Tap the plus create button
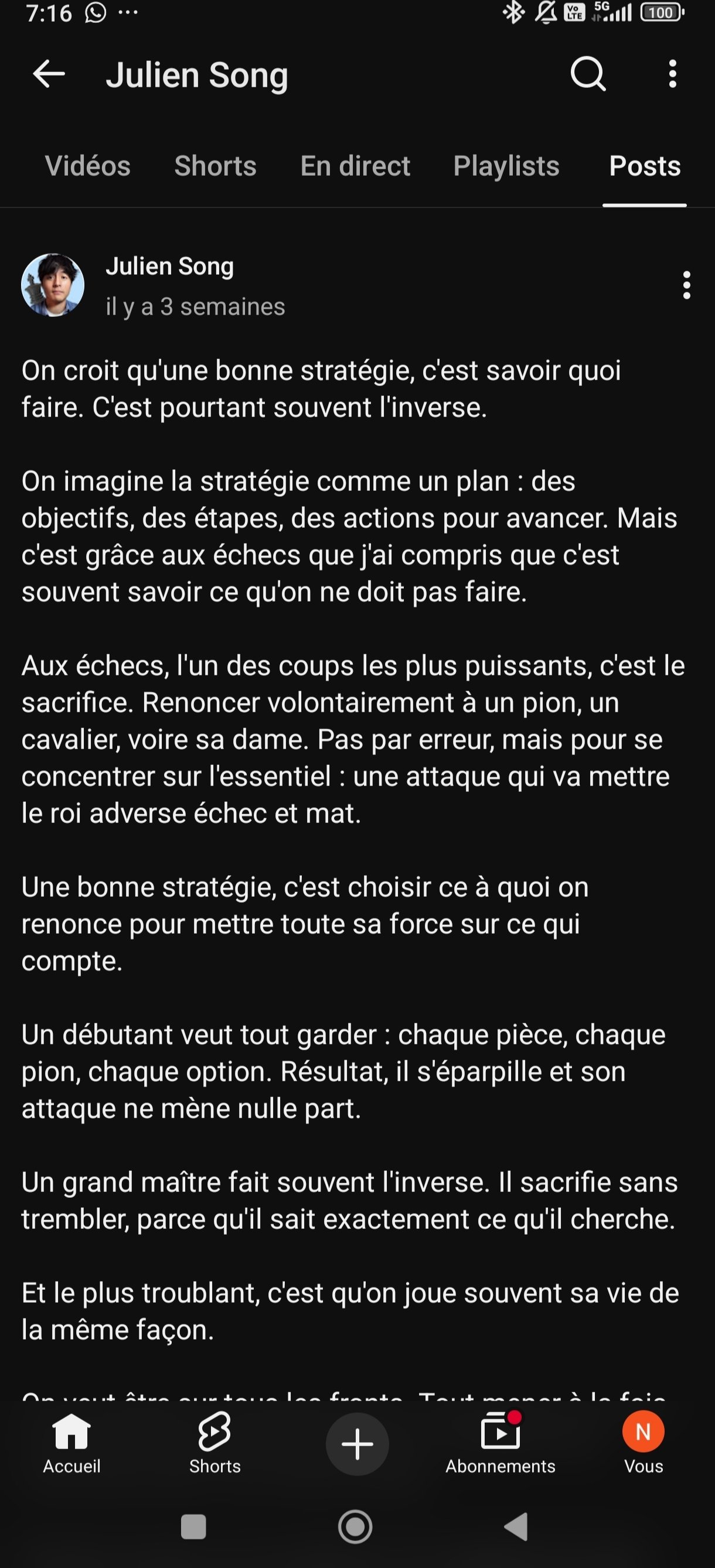The height and width of the screenshot is (1568, 715). click(x=357, y=1444)
